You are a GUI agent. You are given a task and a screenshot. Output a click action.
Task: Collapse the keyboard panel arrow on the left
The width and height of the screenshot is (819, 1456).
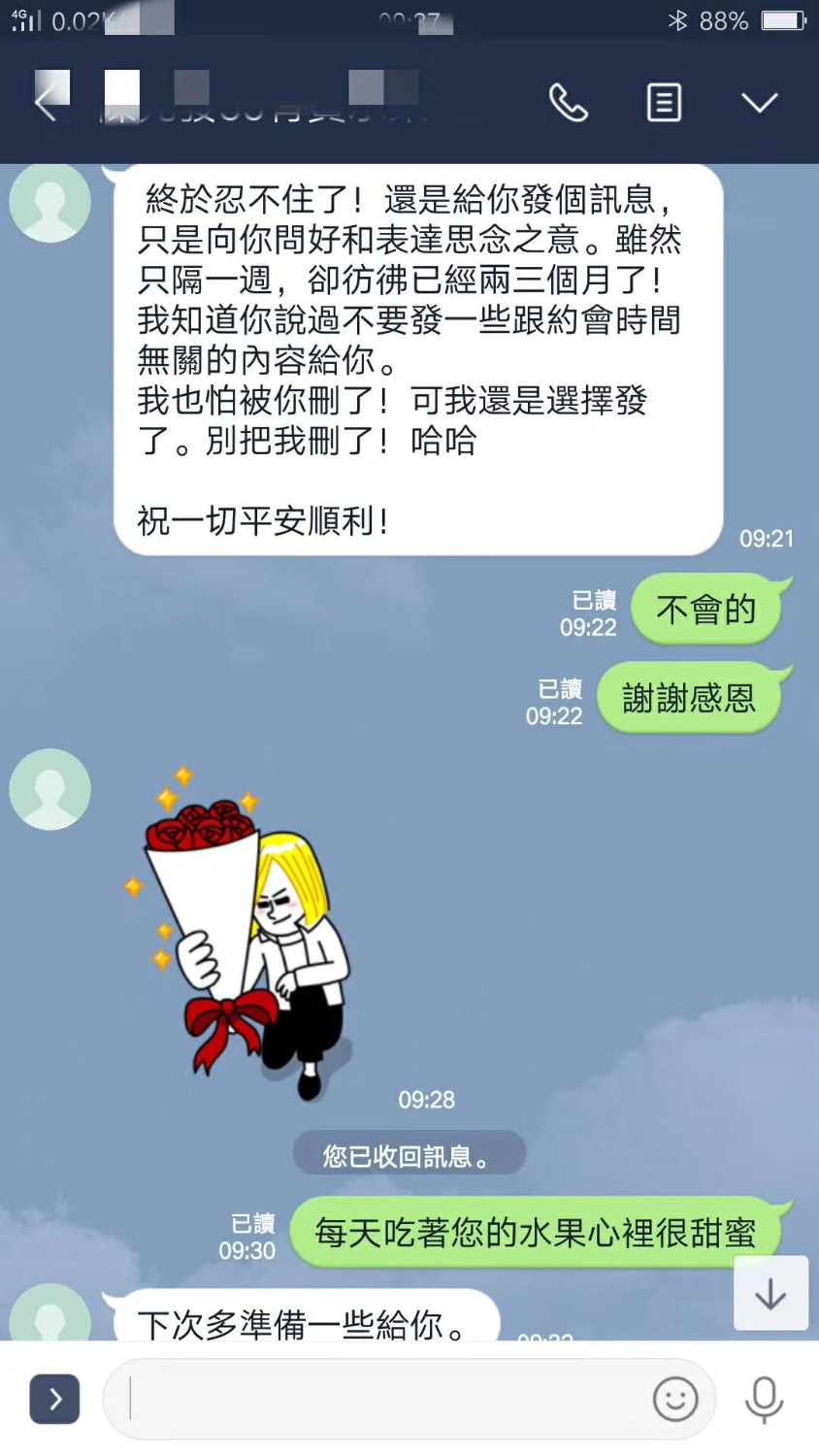point(54,1398)
